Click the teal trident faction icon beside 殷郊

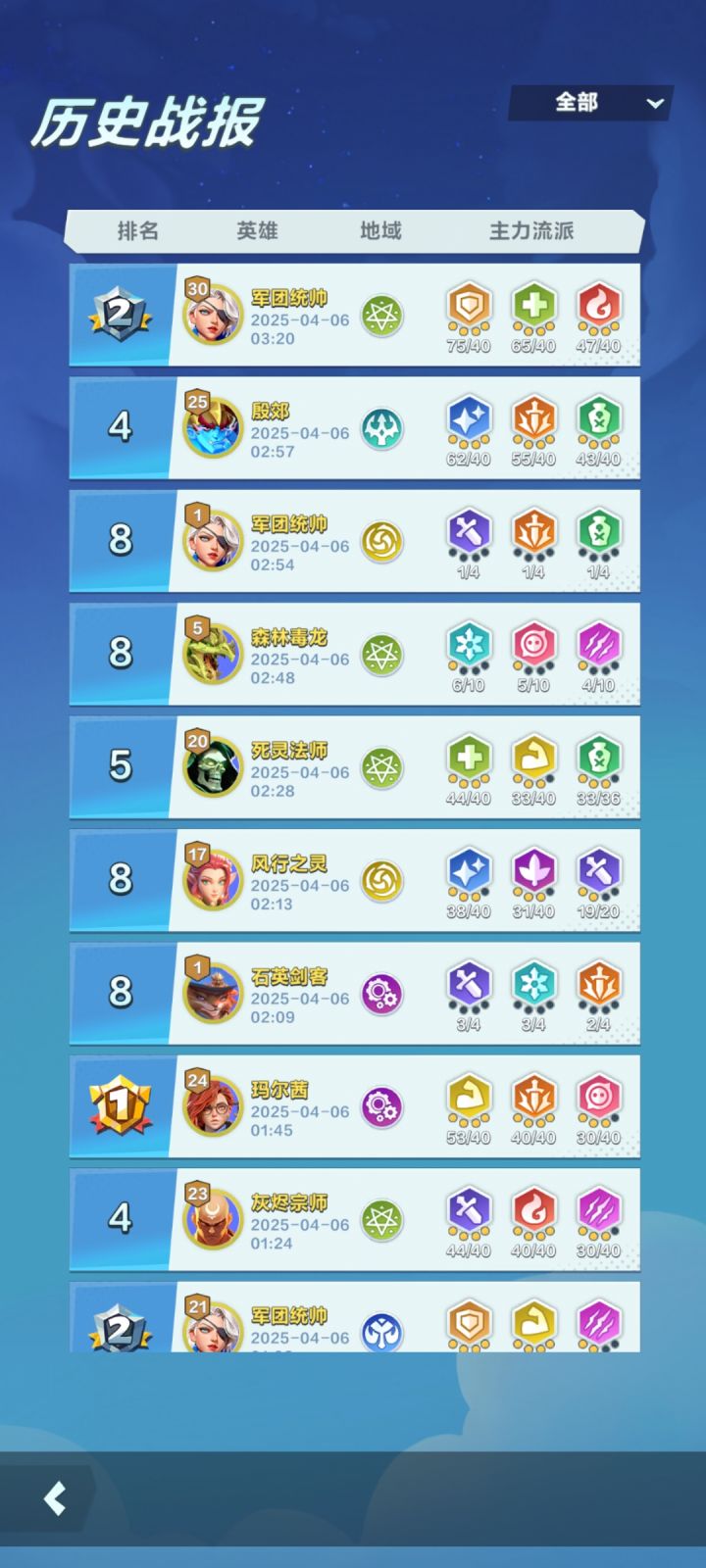(x=382, y=426)
